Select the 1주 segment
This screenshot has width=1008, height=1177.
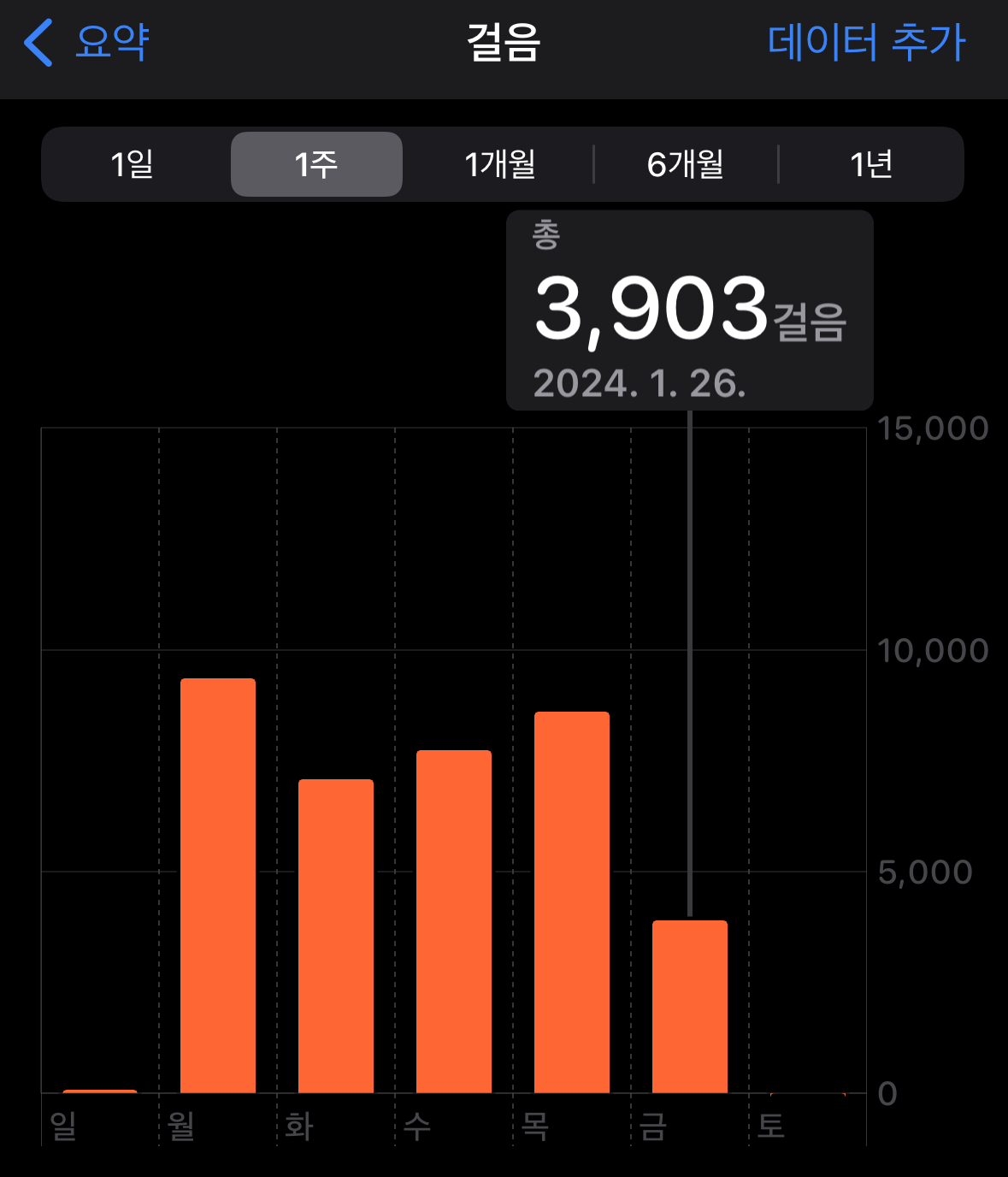coord(316,164)
